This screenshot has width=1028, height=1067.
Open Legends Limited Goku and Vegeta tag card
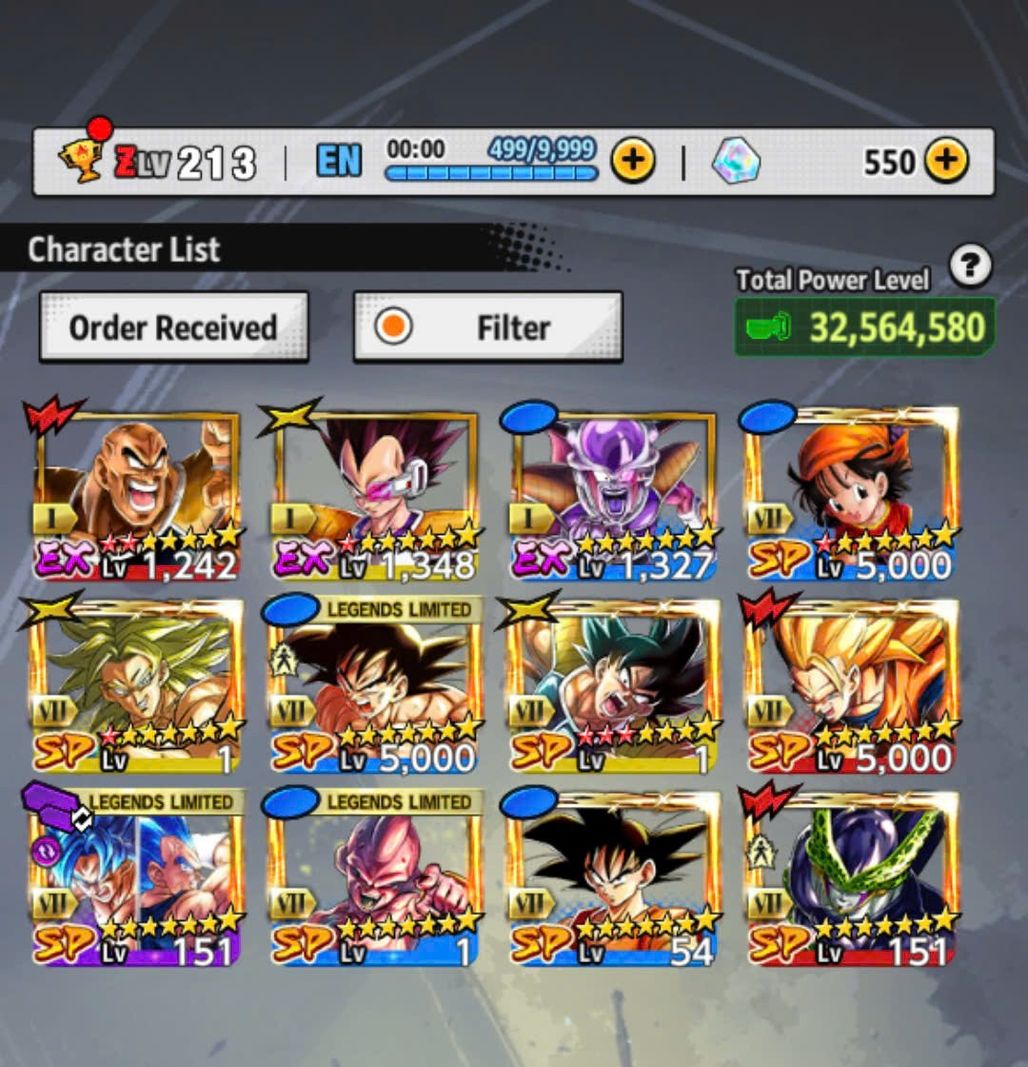point(137,879)
